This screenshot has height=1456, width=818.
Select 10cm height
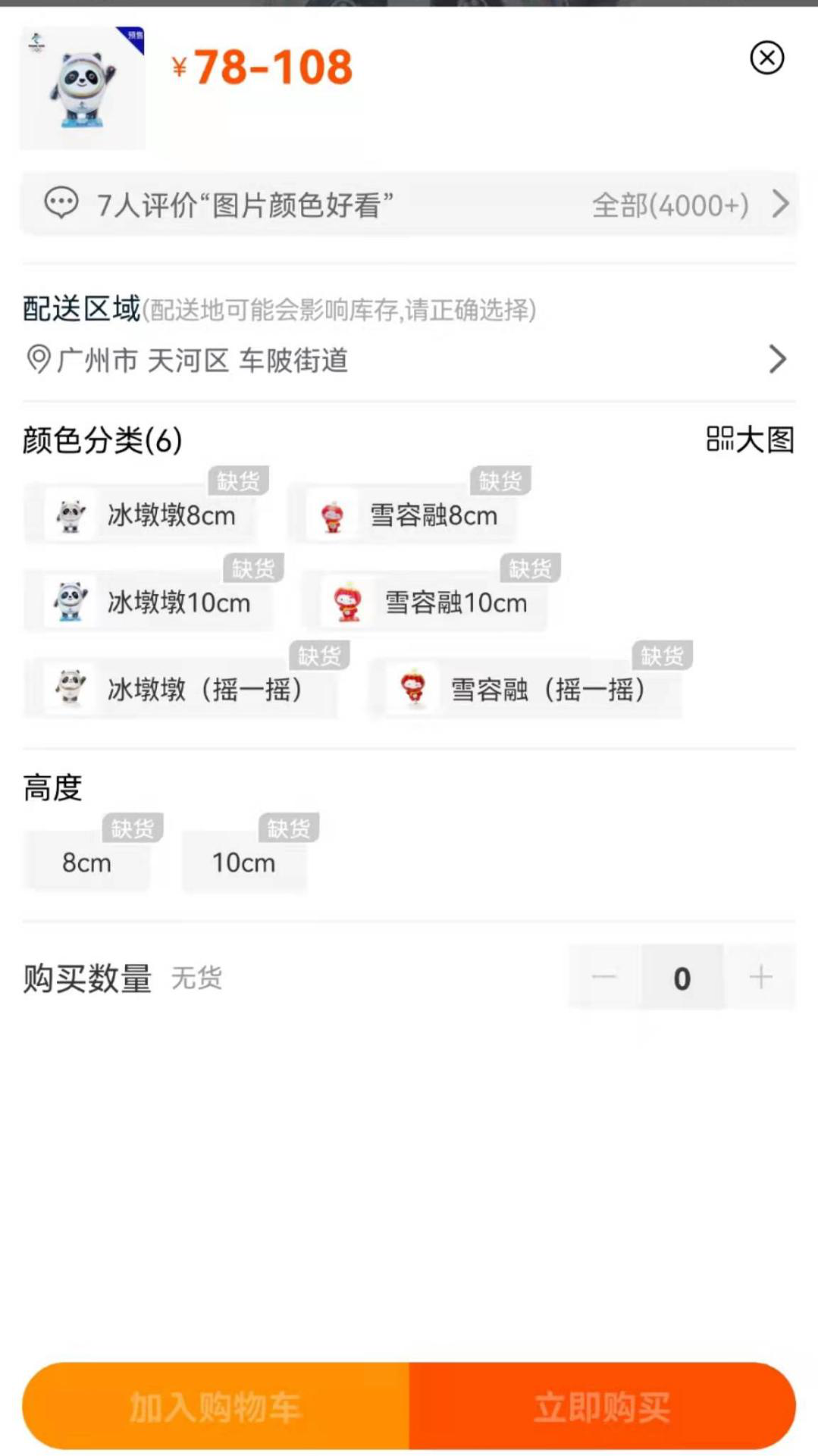pyautogui.click(x=244, y=863)
